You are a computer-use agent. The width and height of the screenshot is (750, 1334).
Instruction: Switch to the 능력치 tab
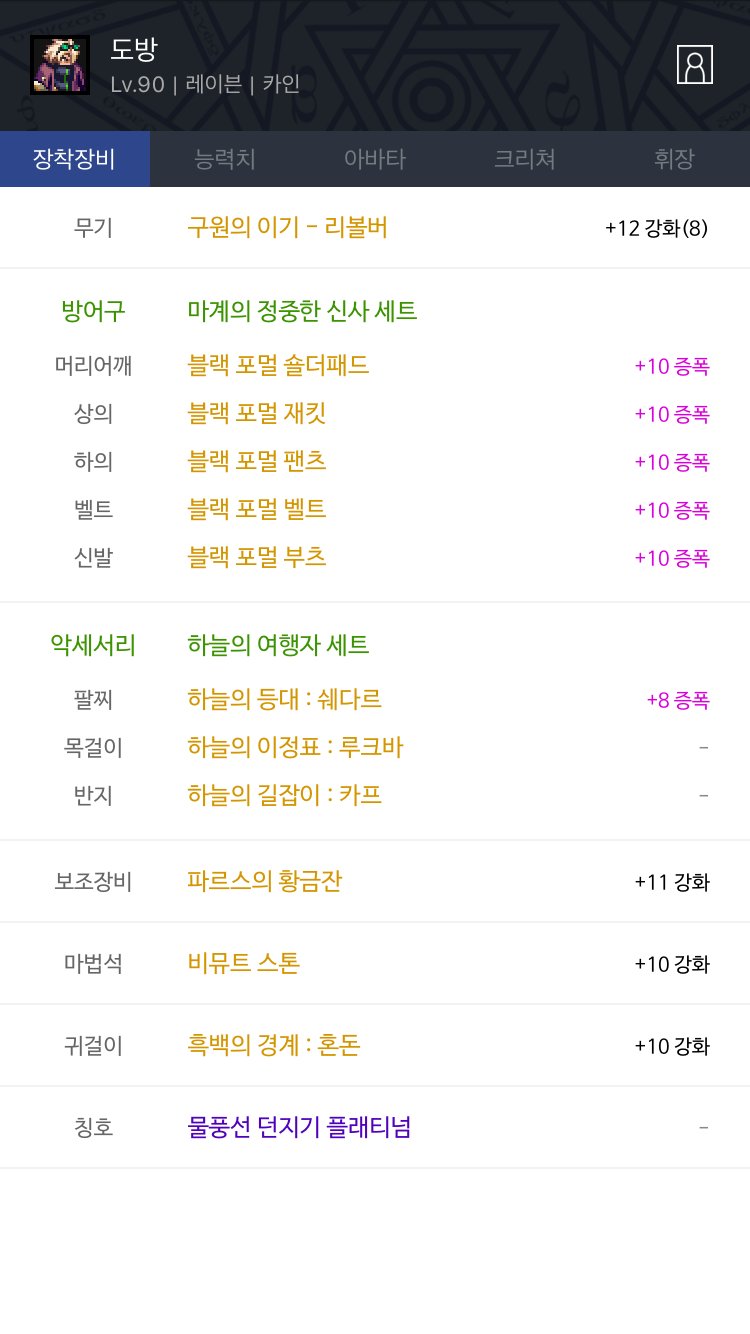pyautogui.click(x=225, y=159)
